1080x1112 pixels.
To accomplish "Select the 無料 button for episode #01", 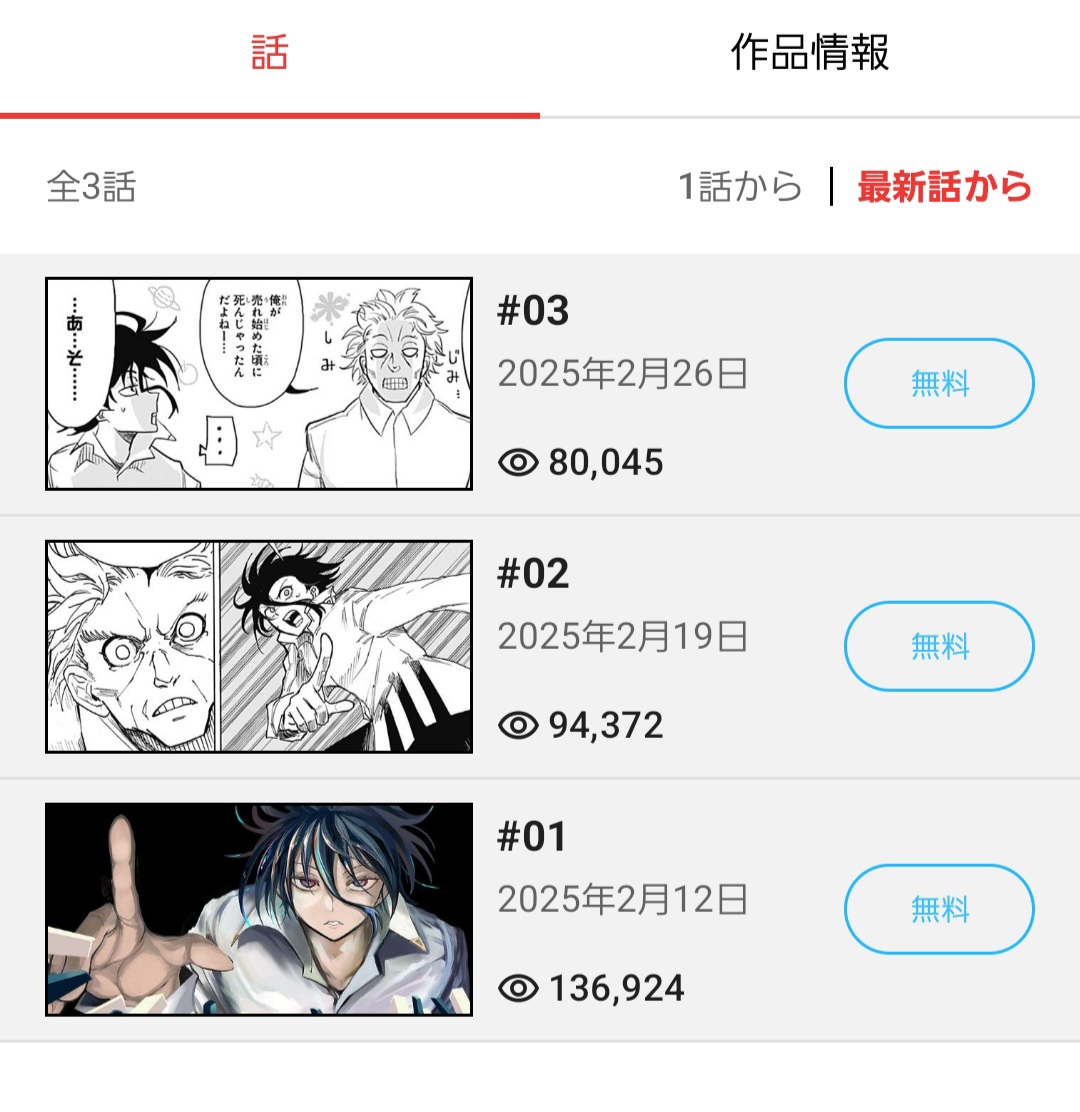I will [939, 909].
